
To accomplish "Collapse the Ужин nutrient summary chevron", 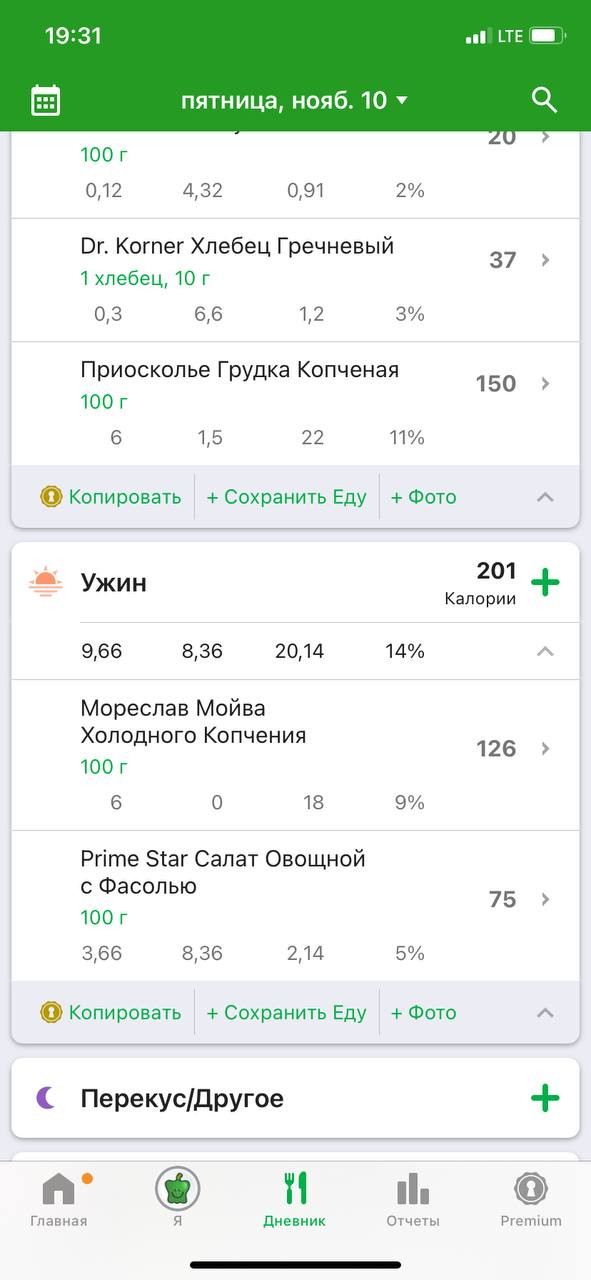I will 545,651.
